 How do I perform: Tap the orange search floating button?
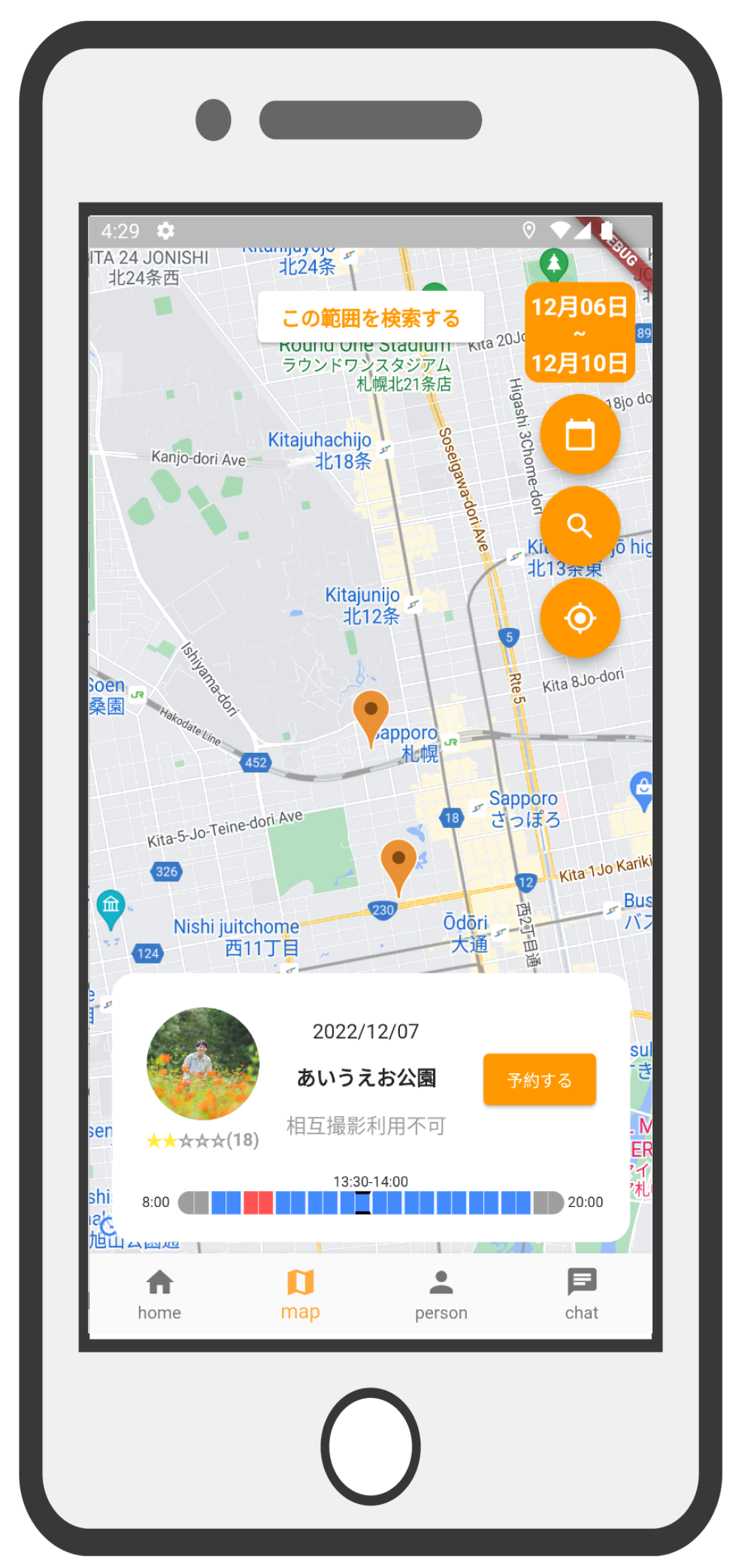click(580, 526)
